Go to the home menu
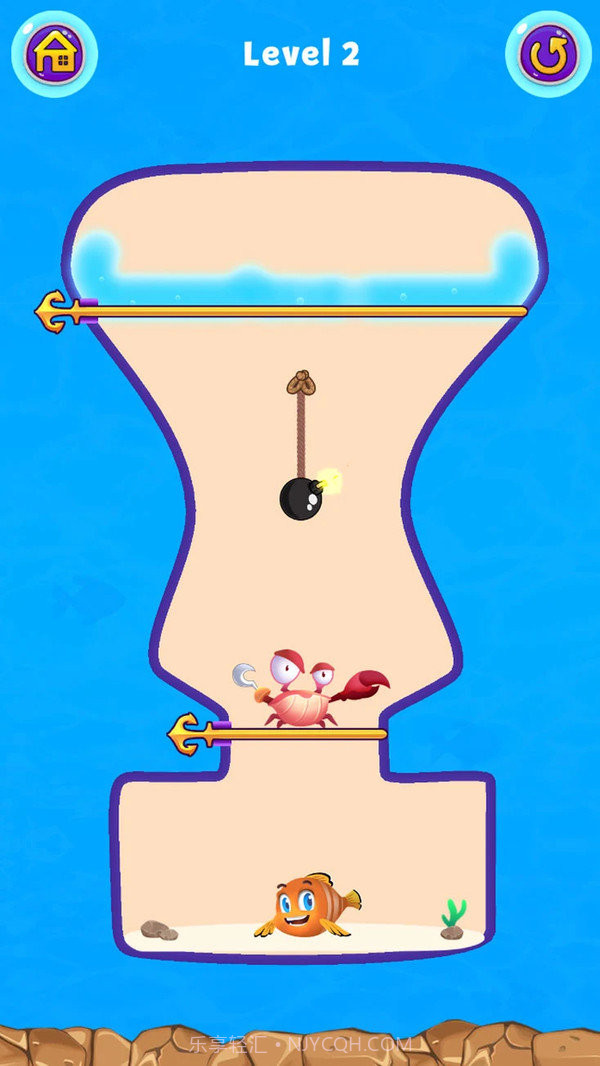The width and height of the screenshot is (600, 1066). (x=54, y=53)
